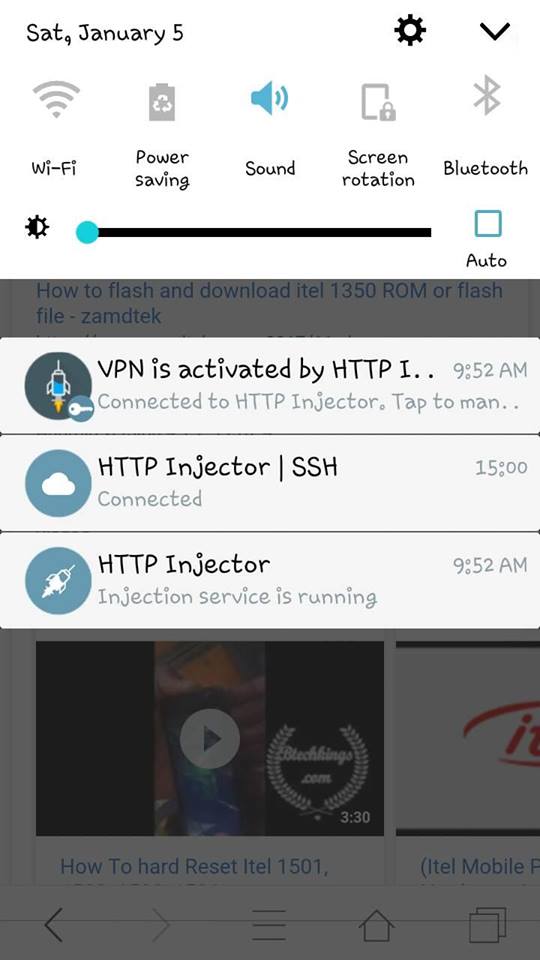Open the Injection service is running notification

270,580
